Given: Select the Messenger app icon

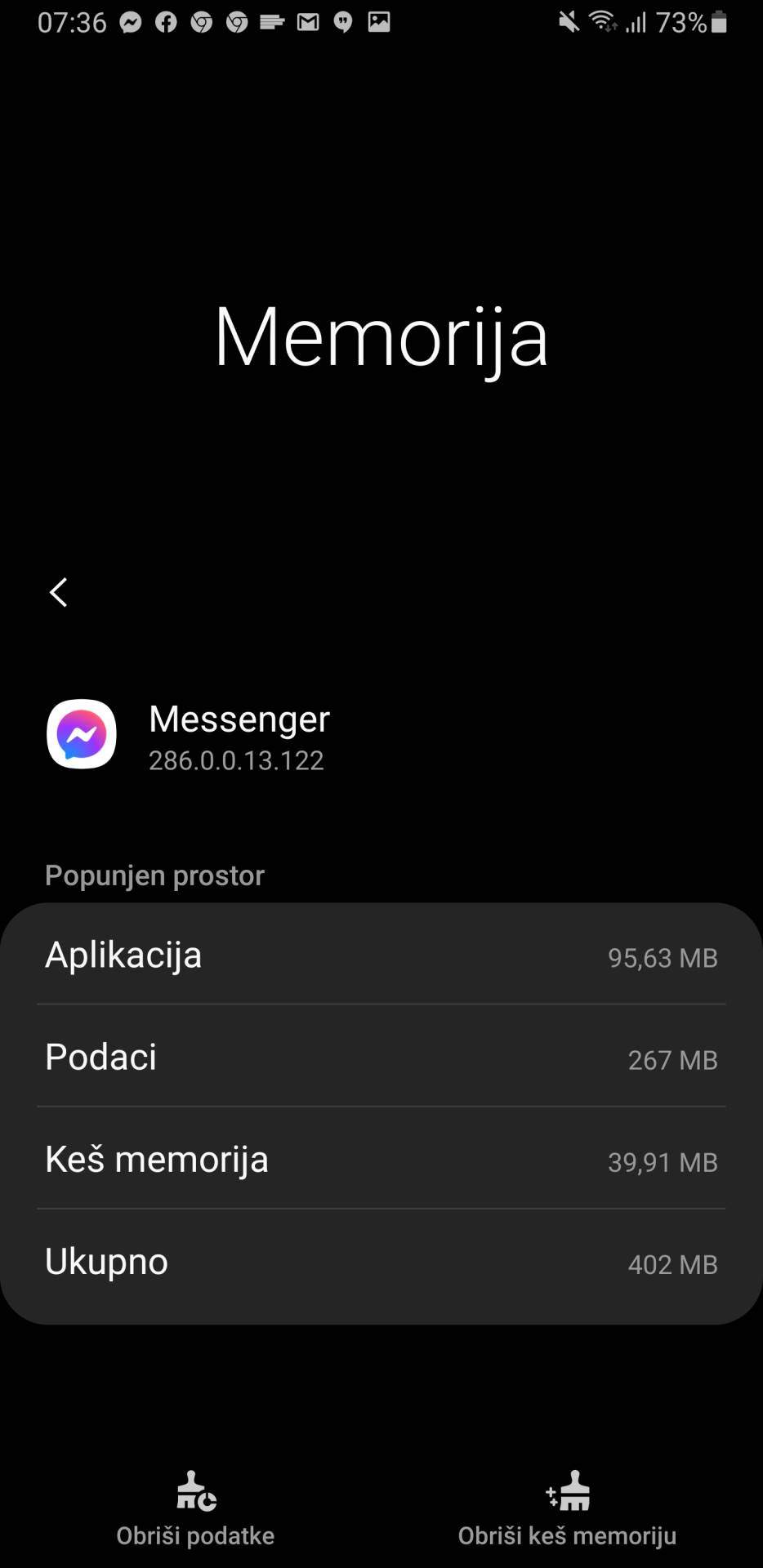Looking at the screenshot, I should [x=82, y=735].
